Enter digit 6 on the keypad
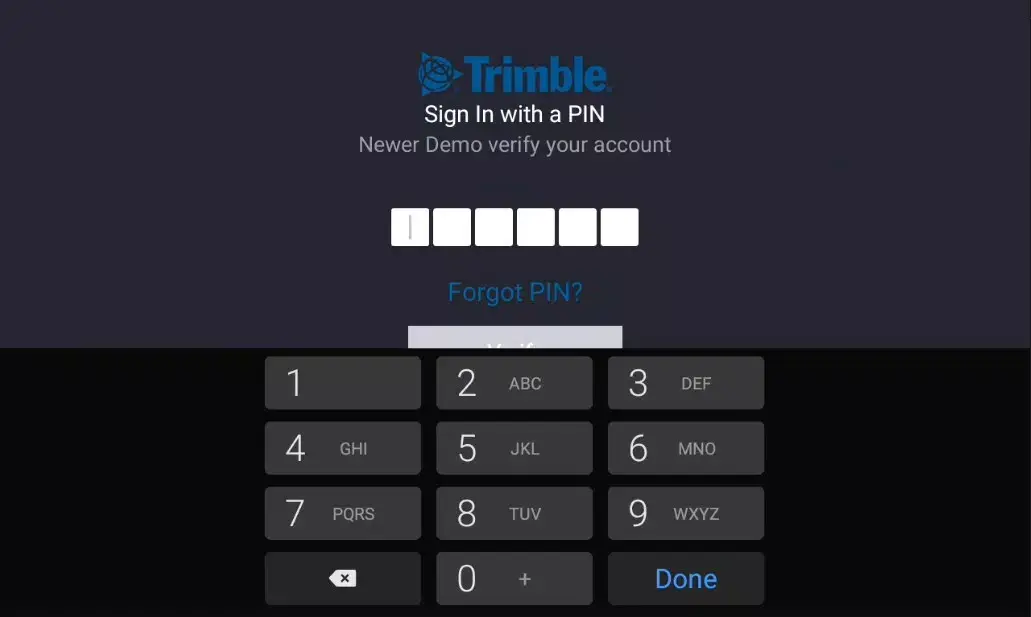This screenshot has width=1031, height=617. (x=686, y=448)
